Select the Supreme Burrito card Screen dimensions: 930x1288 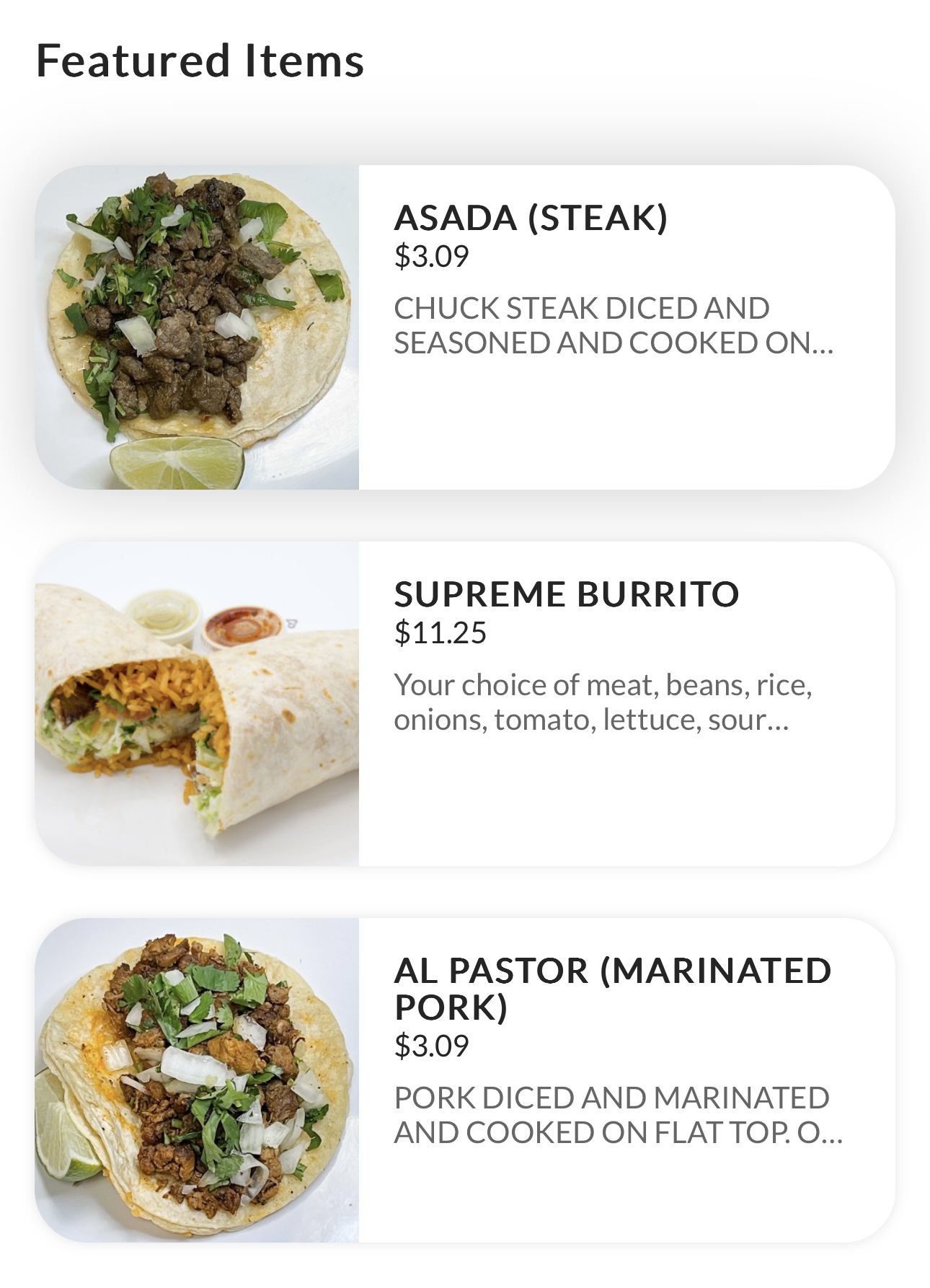click(566, 594)
